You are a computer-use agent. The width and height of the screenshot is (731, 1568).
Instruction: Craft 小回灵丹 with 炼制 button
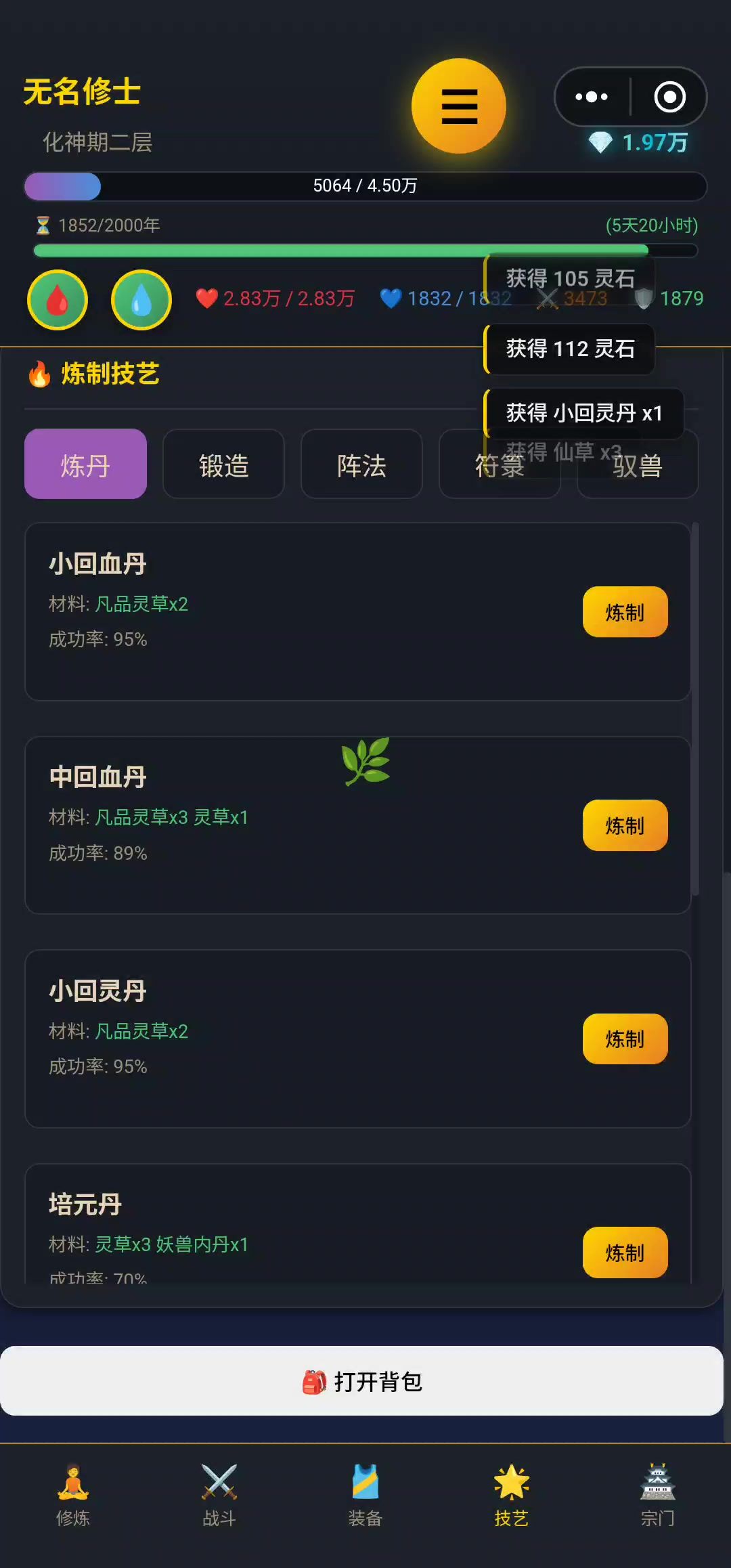point(625,1039)
